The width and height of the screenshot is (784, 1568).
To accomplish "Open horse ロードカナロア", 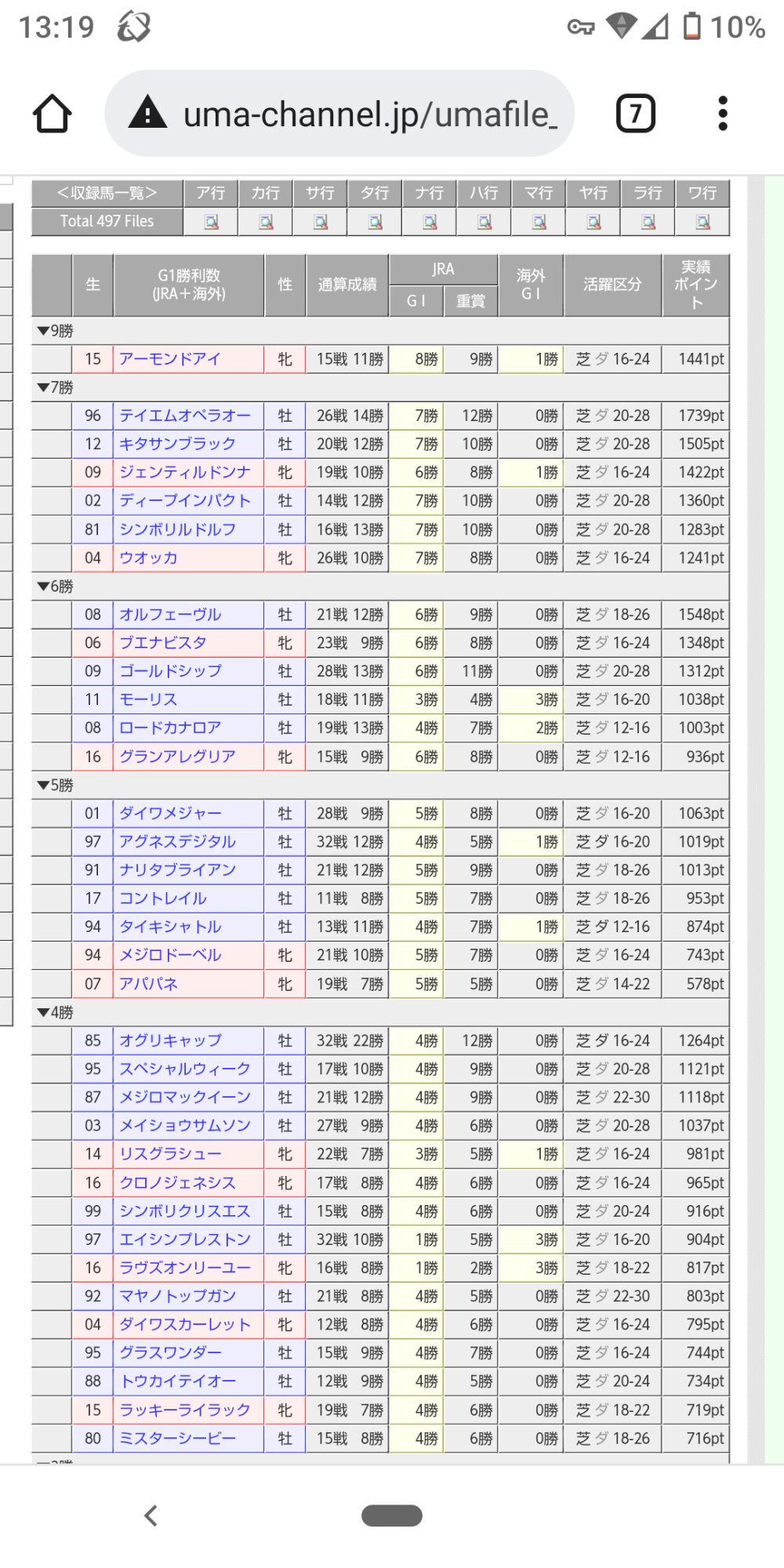I will (x=170, y=728).
